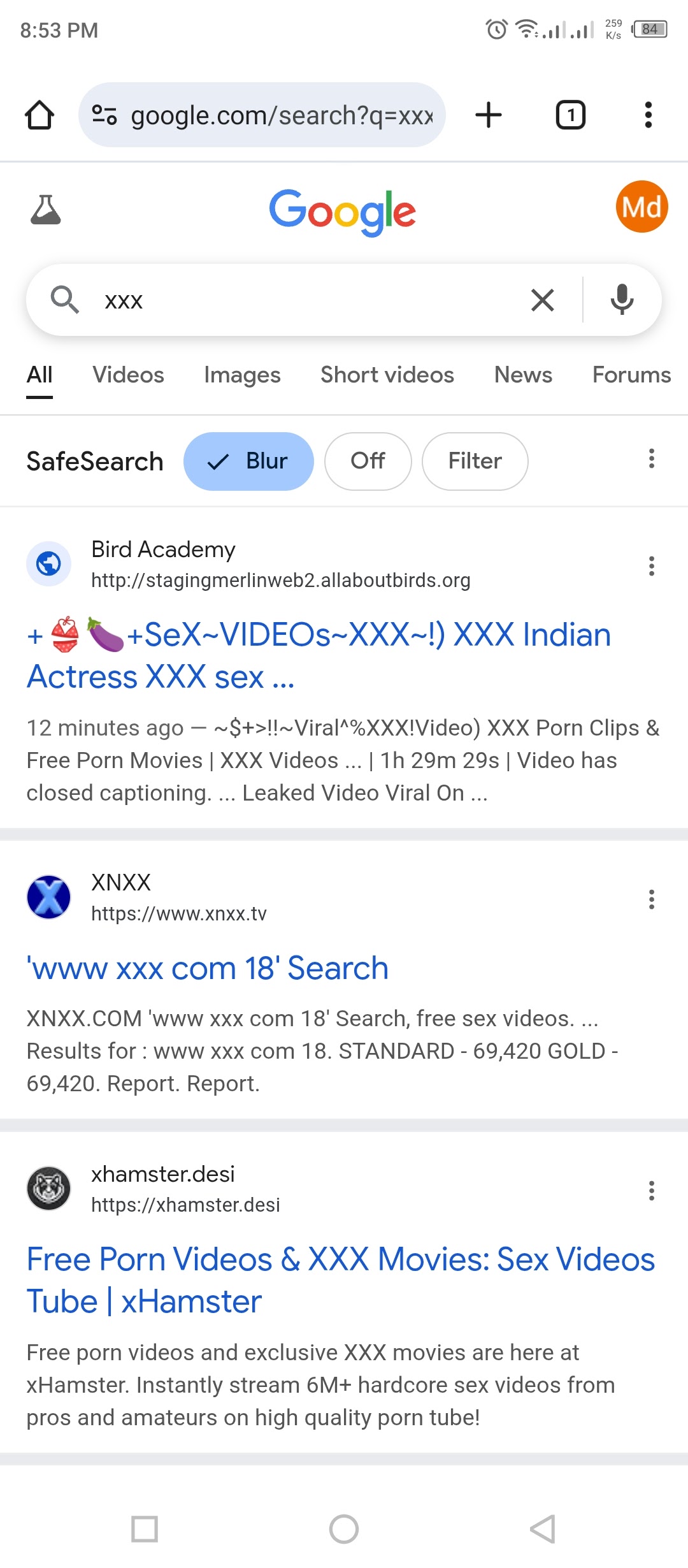688x1568 pixels.
Task: Select the Blur SafeSearch chip
Action: pos(248,461)
